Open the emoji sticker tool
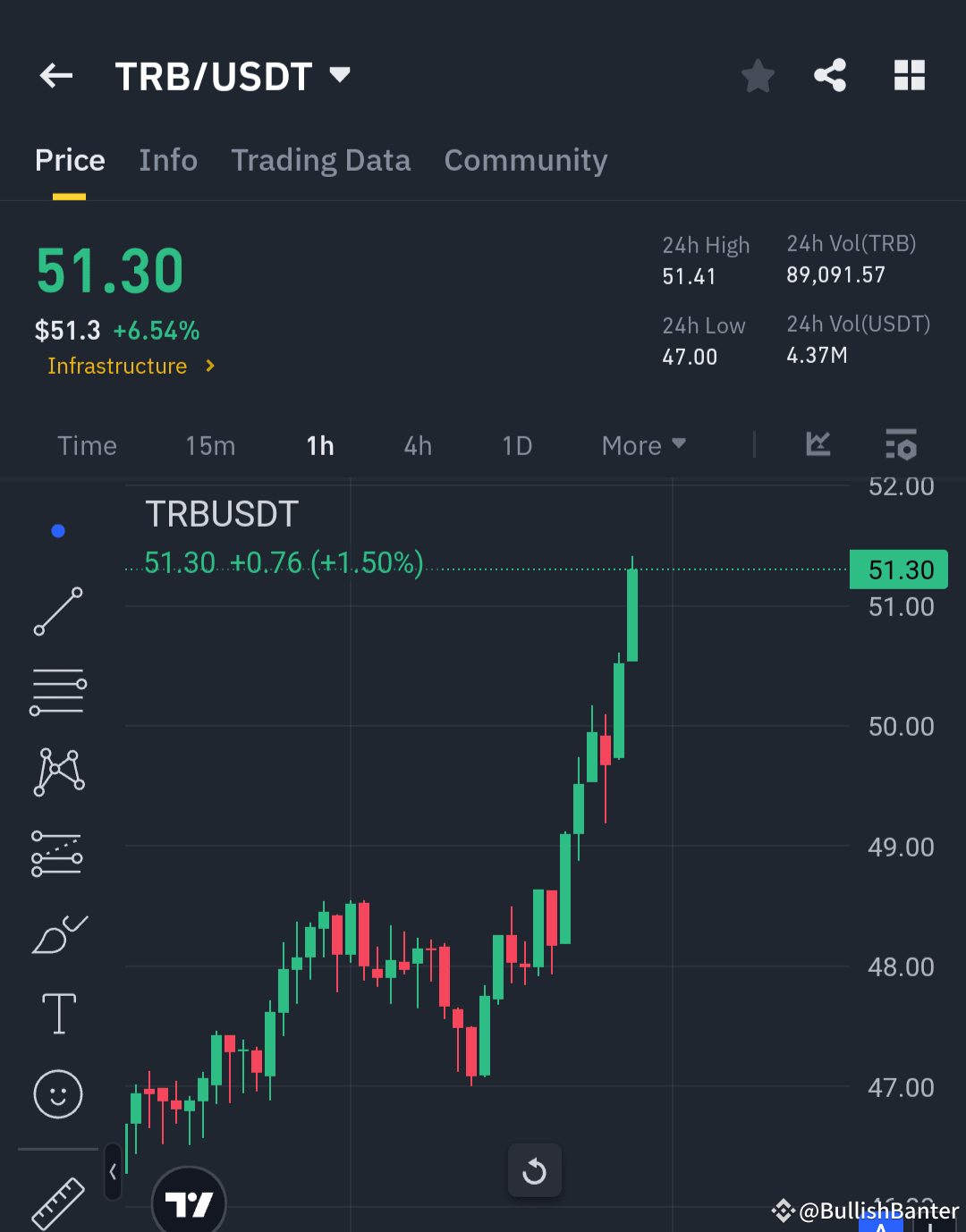This screenshot has height=1232, width=966. 57,1093
